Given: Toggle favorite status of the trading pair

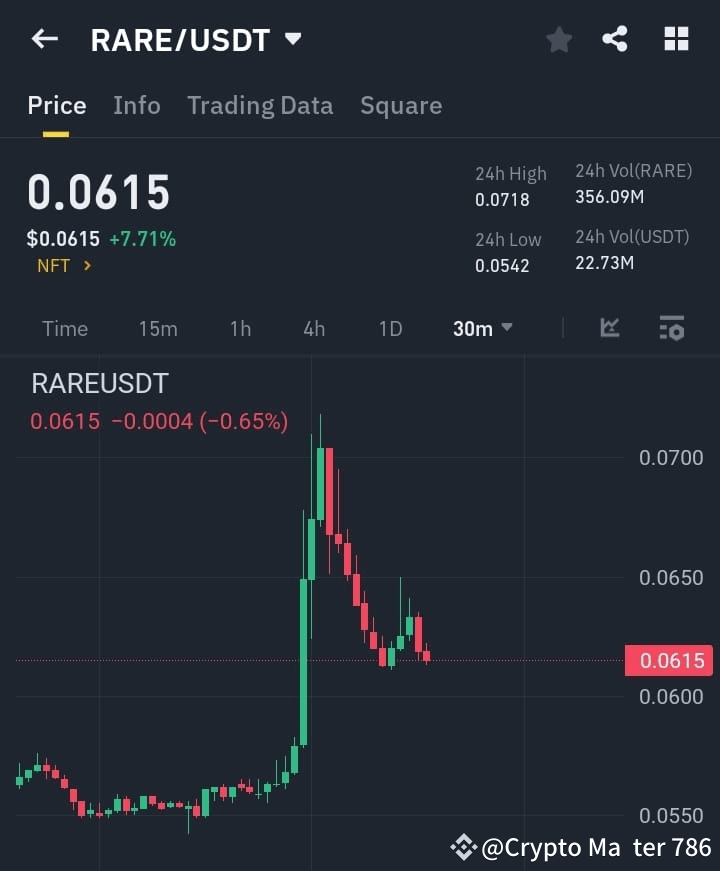Looking at the screenshot, I should pyautogui.click(x=559, y=40).
